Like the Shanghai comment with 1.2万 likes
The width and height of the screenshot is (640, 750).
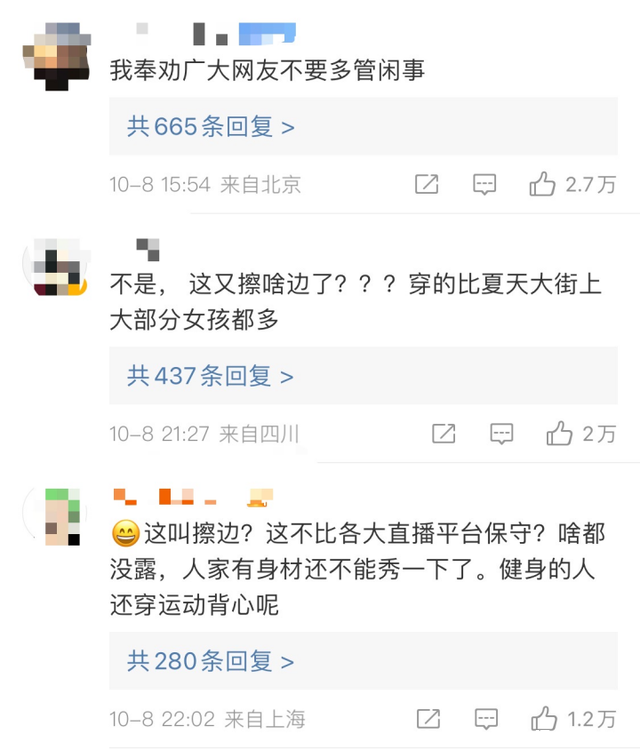tap(545, 719)
